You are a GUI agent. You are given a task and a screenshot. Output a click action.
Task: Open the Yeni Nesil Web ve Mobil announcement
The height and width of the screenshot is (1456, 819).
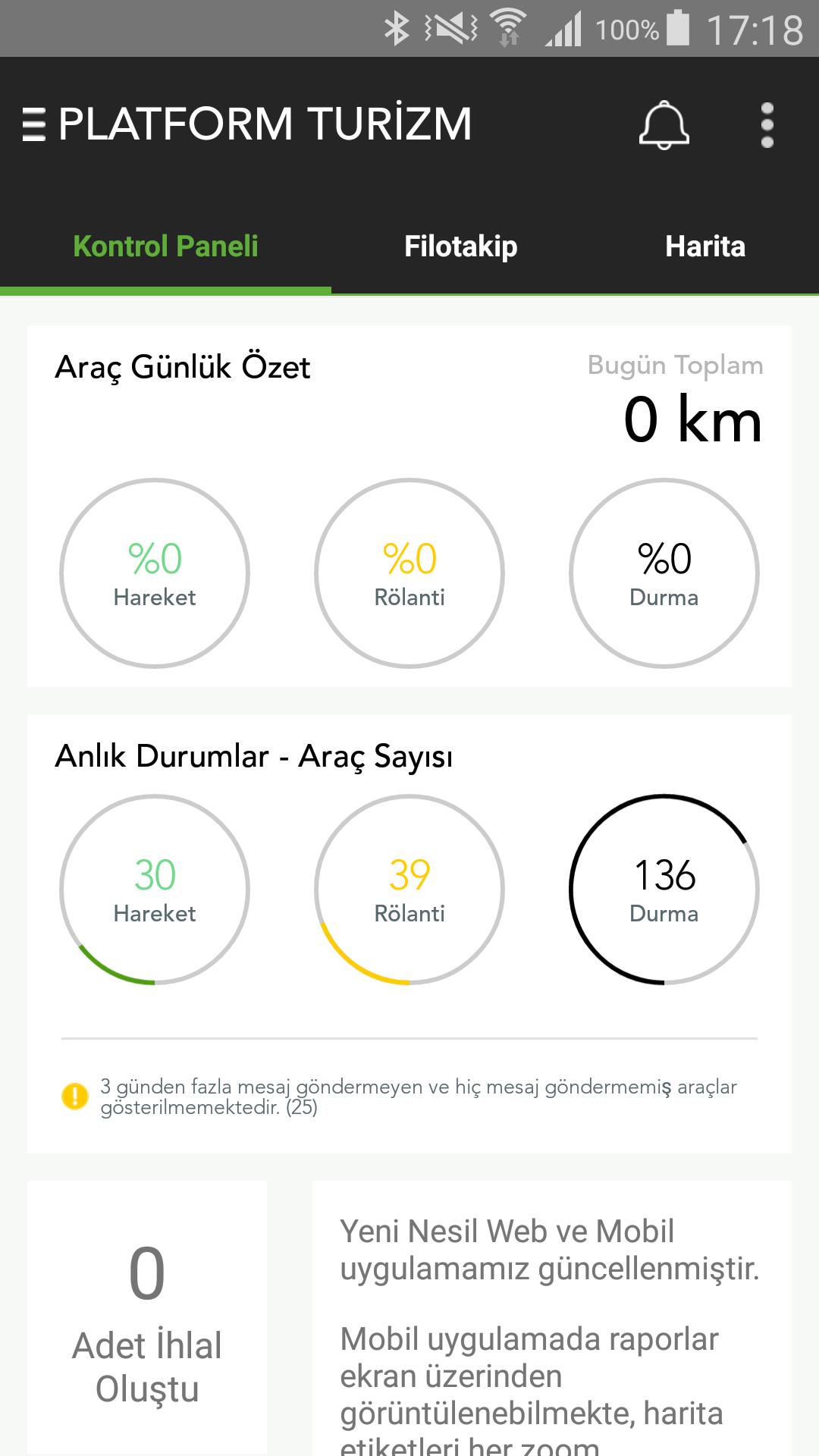tap(552, 1318)
